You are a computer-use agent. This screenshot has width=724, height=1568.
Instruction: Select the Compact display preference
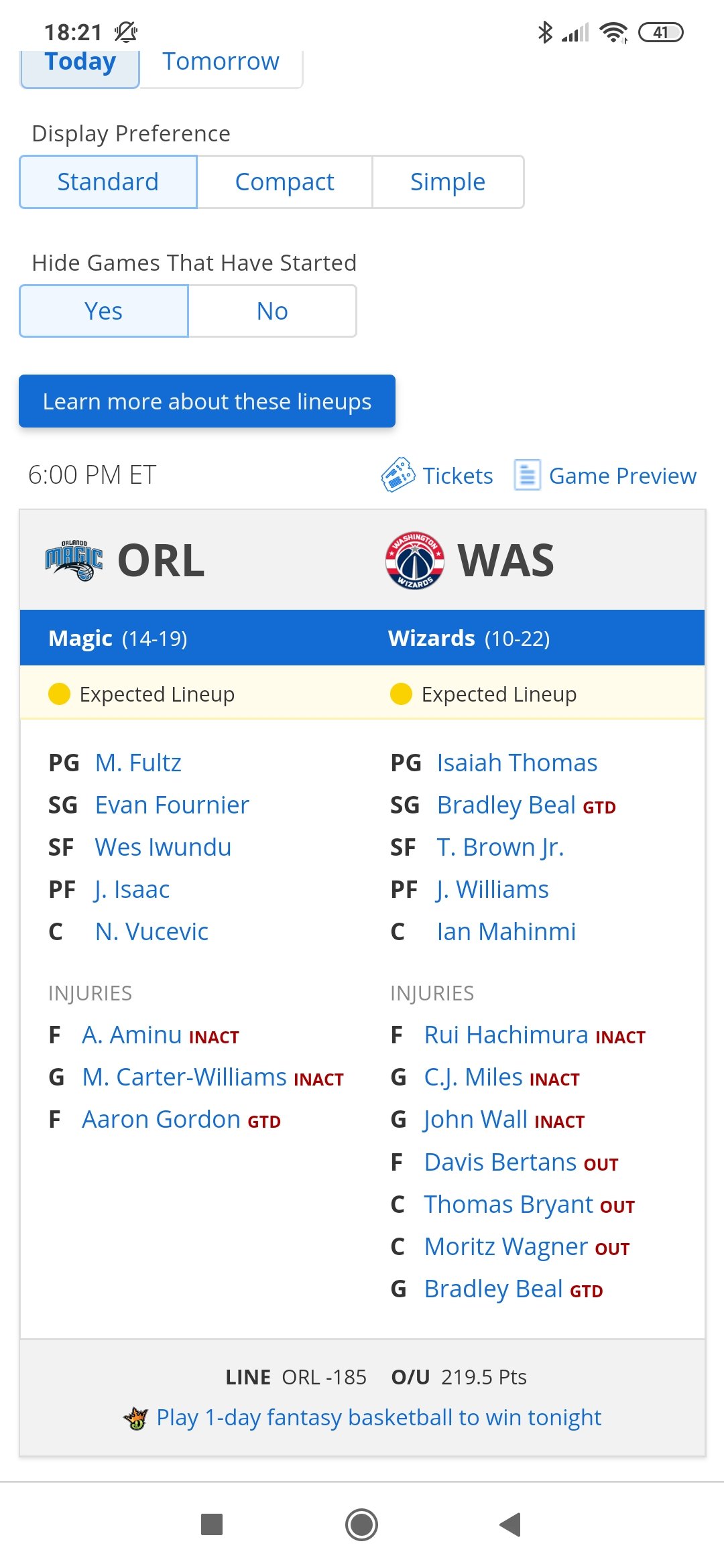point(284,182)
